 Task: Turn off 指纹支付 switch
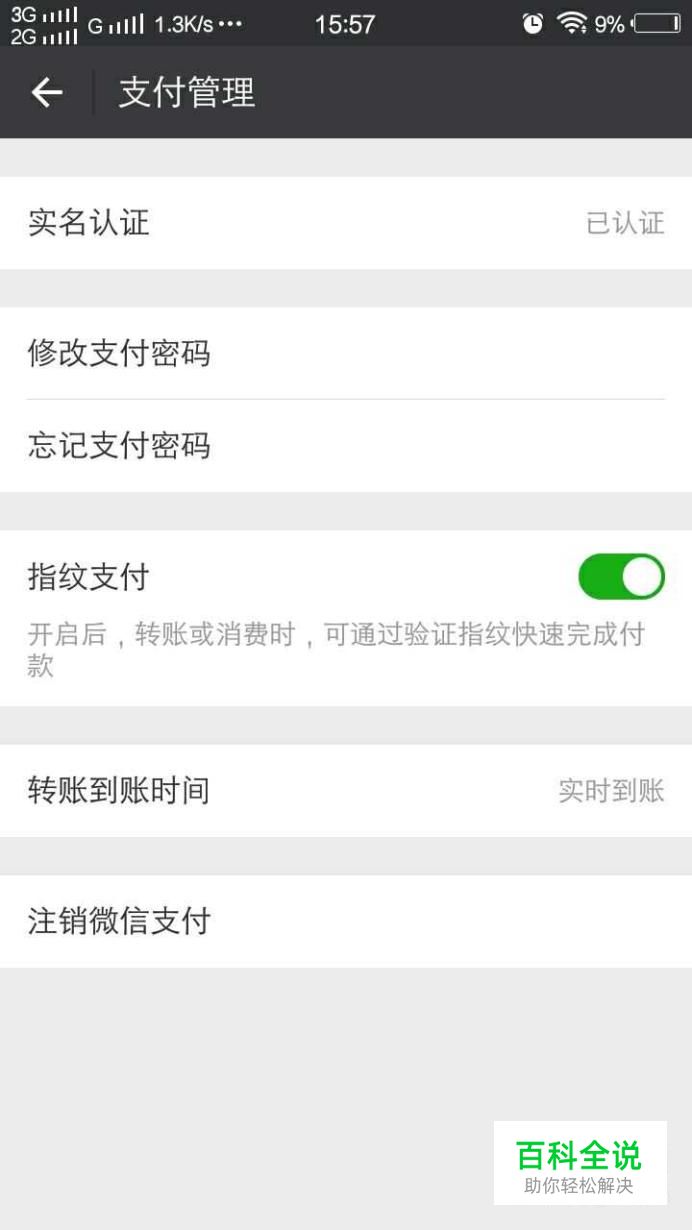pyautogui.click(x=621, y=577)
